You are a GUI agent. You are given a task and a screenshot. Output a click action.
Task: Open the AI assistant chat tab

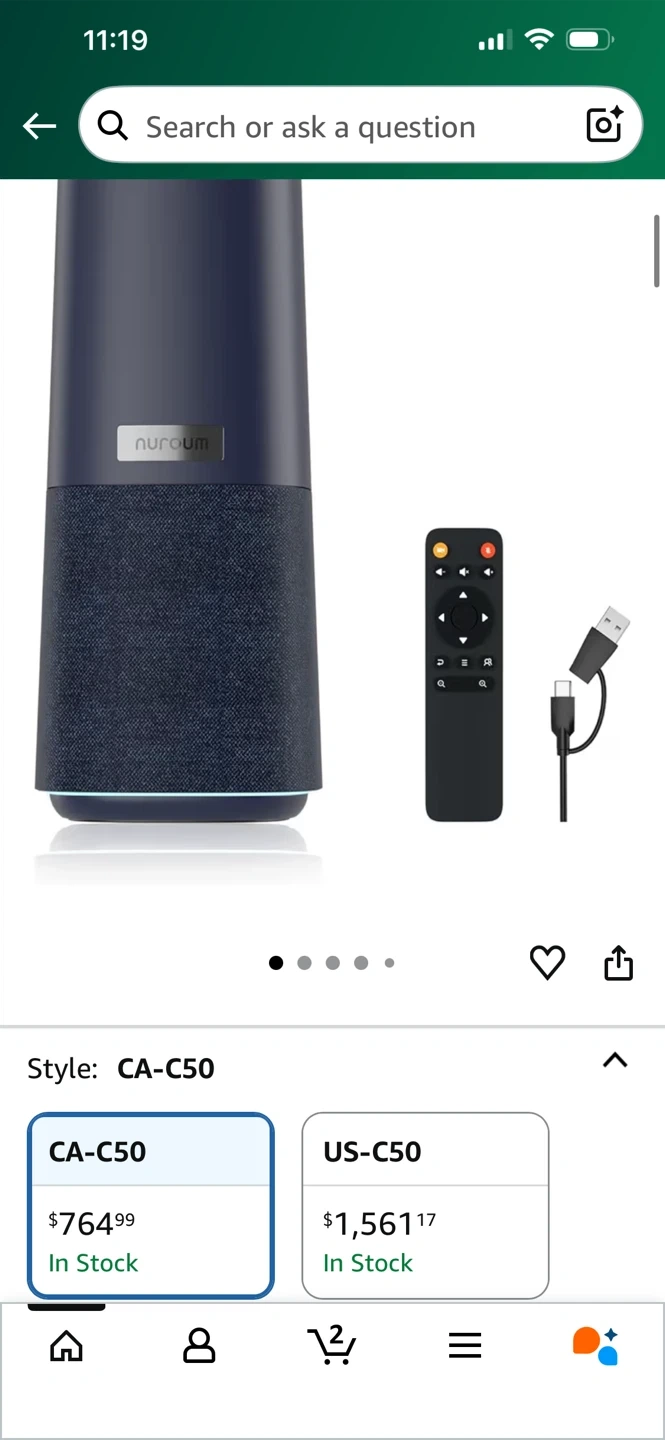pos(596,1346)
